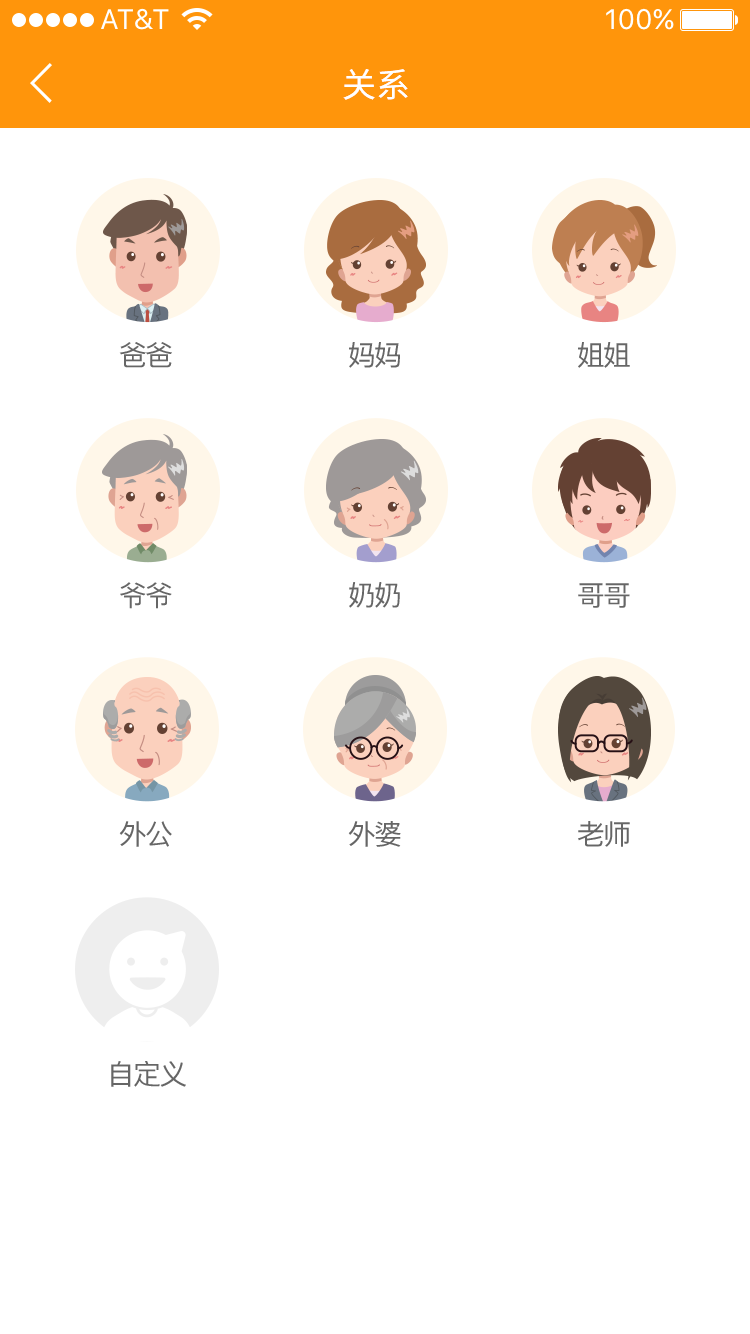Image resolution: width=750 pixels, height=1334 pixels.
Task: Tap the 关系 title in the header
Action: (375, 84)
